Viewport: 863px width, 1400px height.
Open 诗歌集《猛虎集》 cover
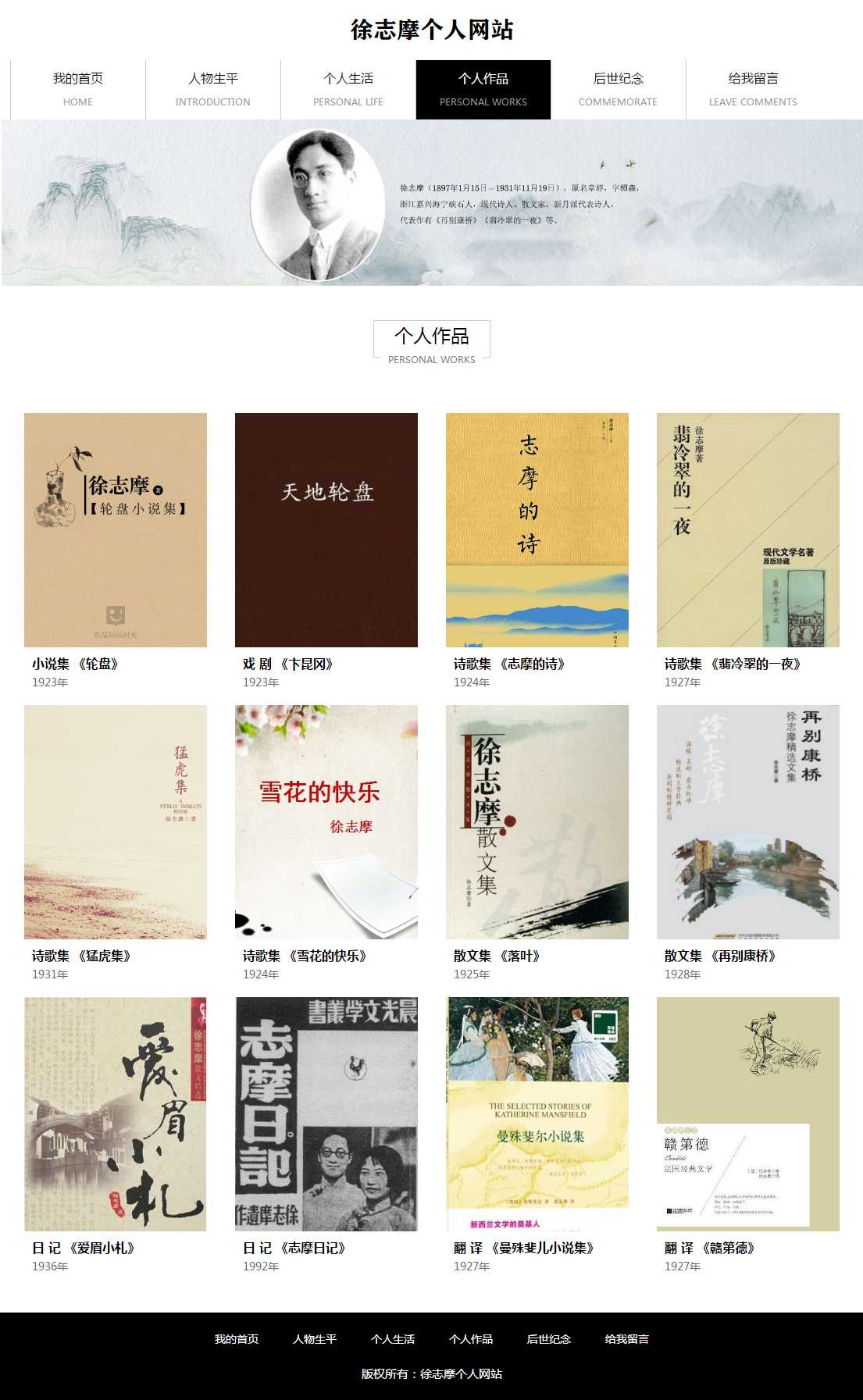coord(116,821)
